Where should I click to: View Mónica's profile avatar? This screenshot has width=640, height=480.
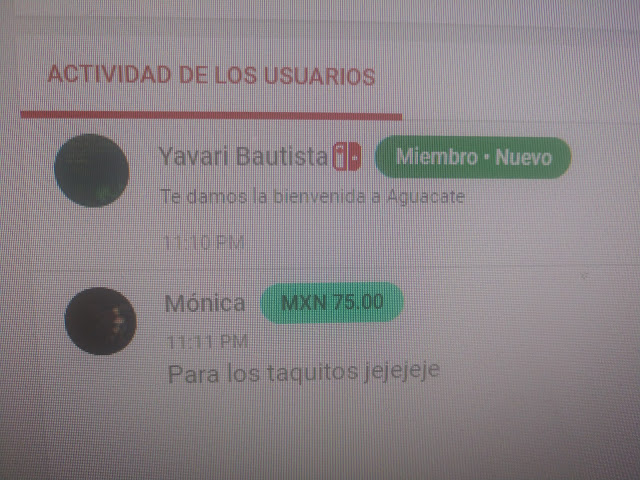100,321
